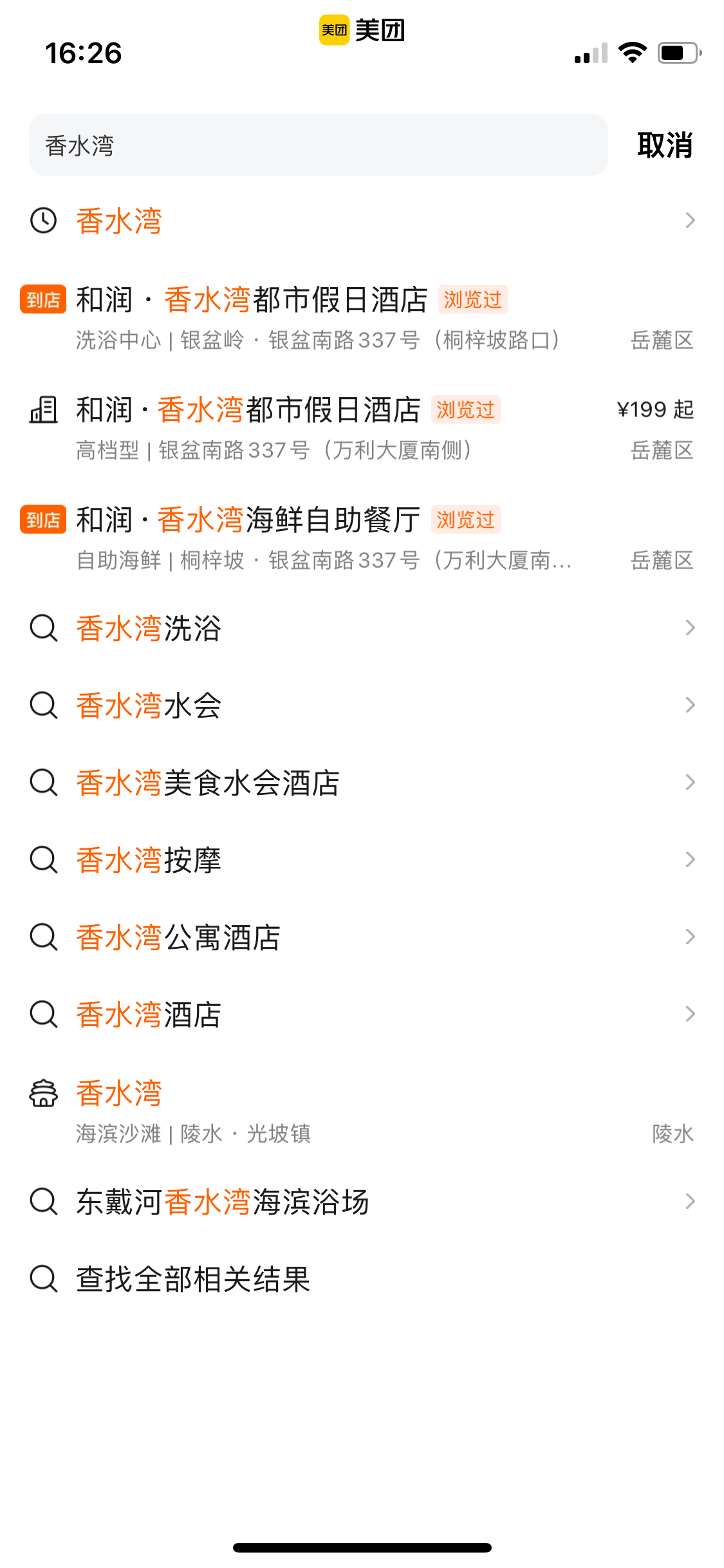Open 查找全部相关结果
Screen dimensions: 724x1568
point(192,1280)
